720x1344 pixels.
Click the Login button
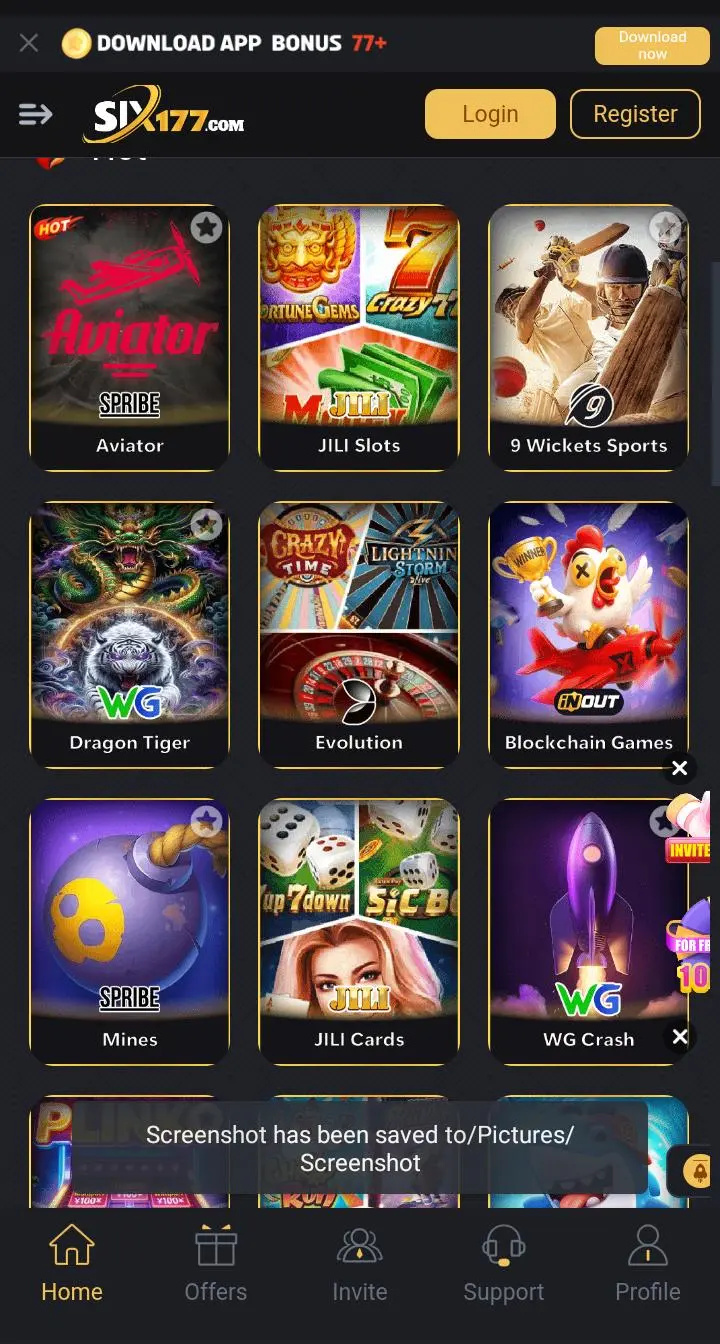coord(490,114)
